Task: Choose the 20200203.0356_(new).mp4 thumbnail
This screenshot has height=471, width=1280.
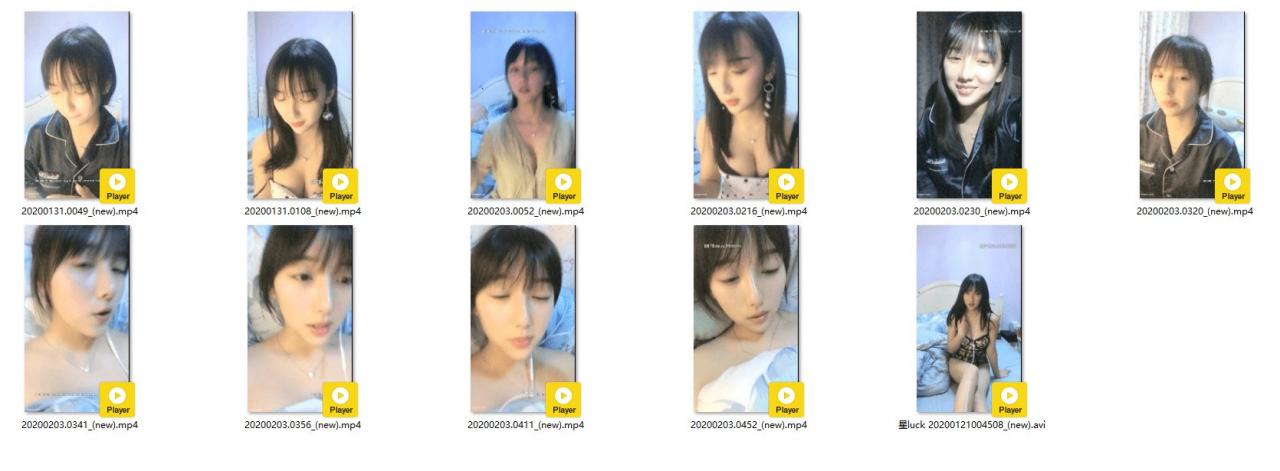Action: pyautogui.click(x=300, y=318)
